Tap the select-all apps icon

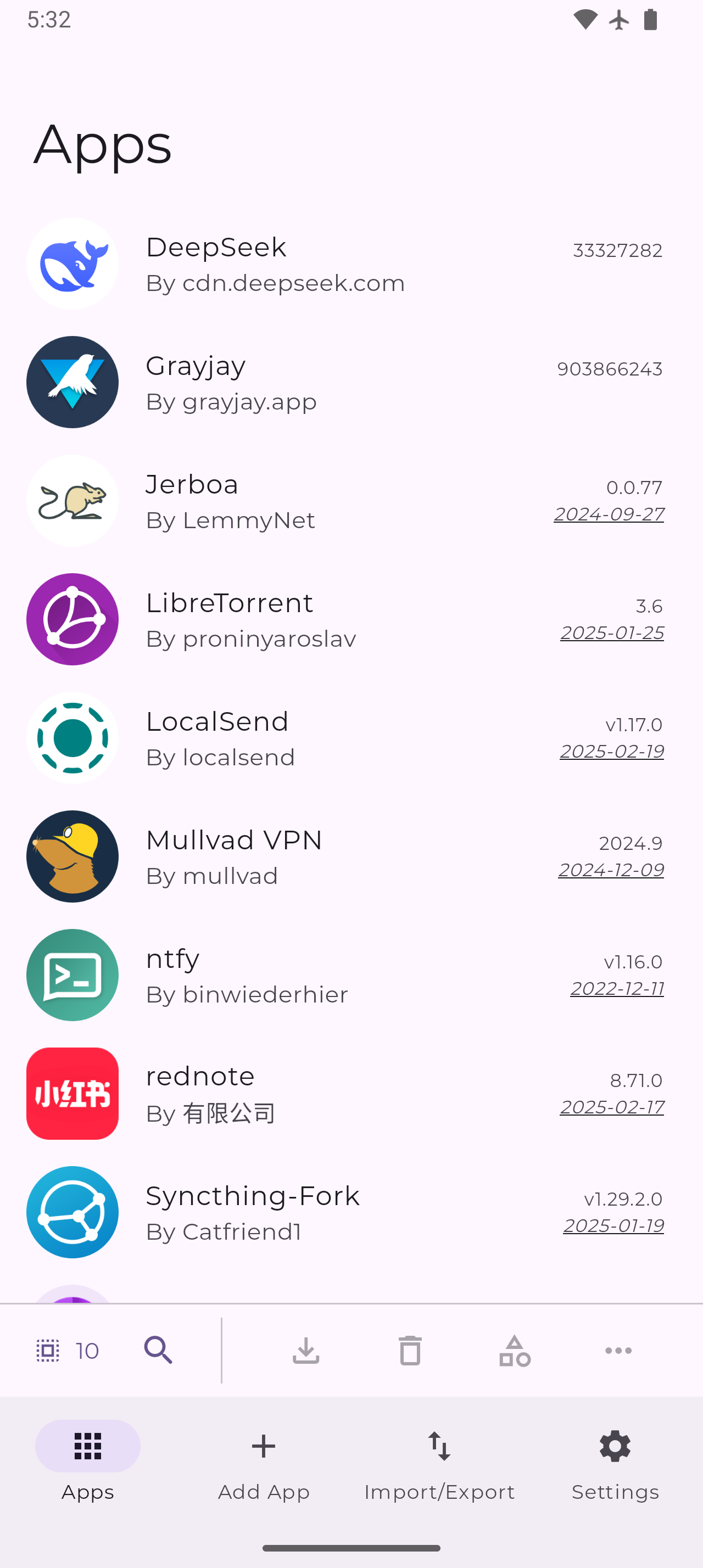click(x=48, y=1350)
